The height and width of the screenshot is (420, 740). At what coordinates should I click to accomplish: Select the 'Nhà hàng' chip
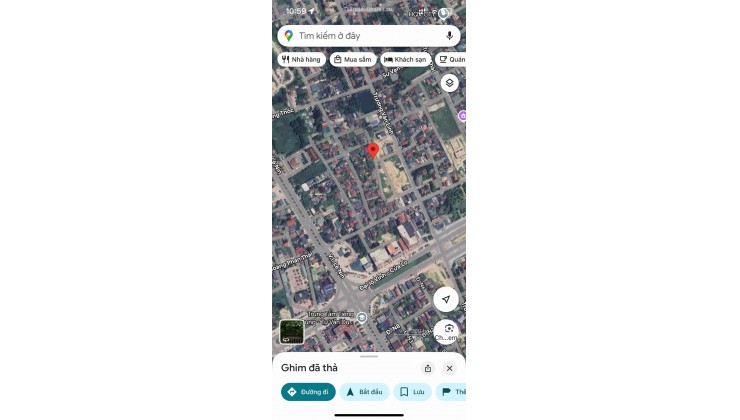(302, 59)
